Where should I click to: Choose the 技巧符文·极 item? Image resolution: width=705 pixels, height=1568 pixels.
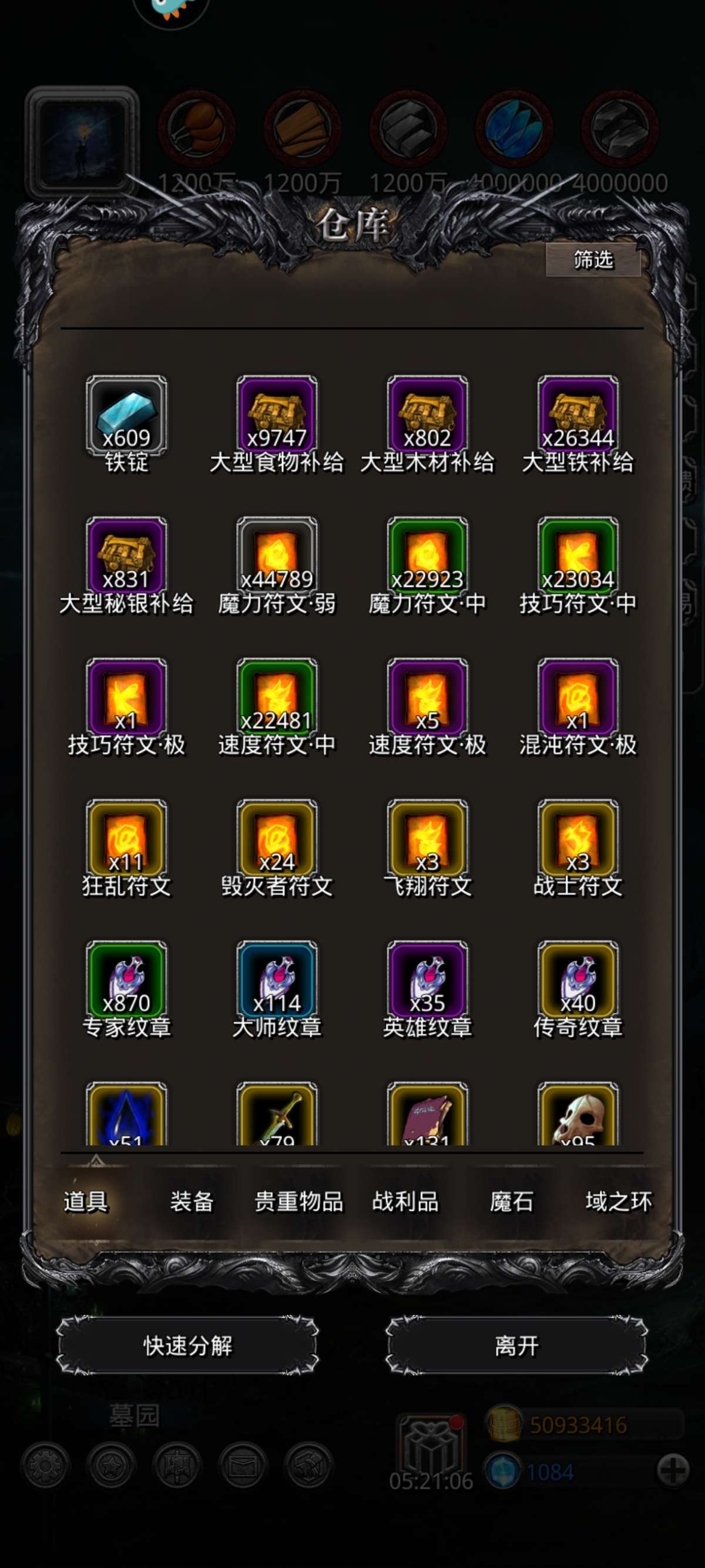click(x=126, y=698)
